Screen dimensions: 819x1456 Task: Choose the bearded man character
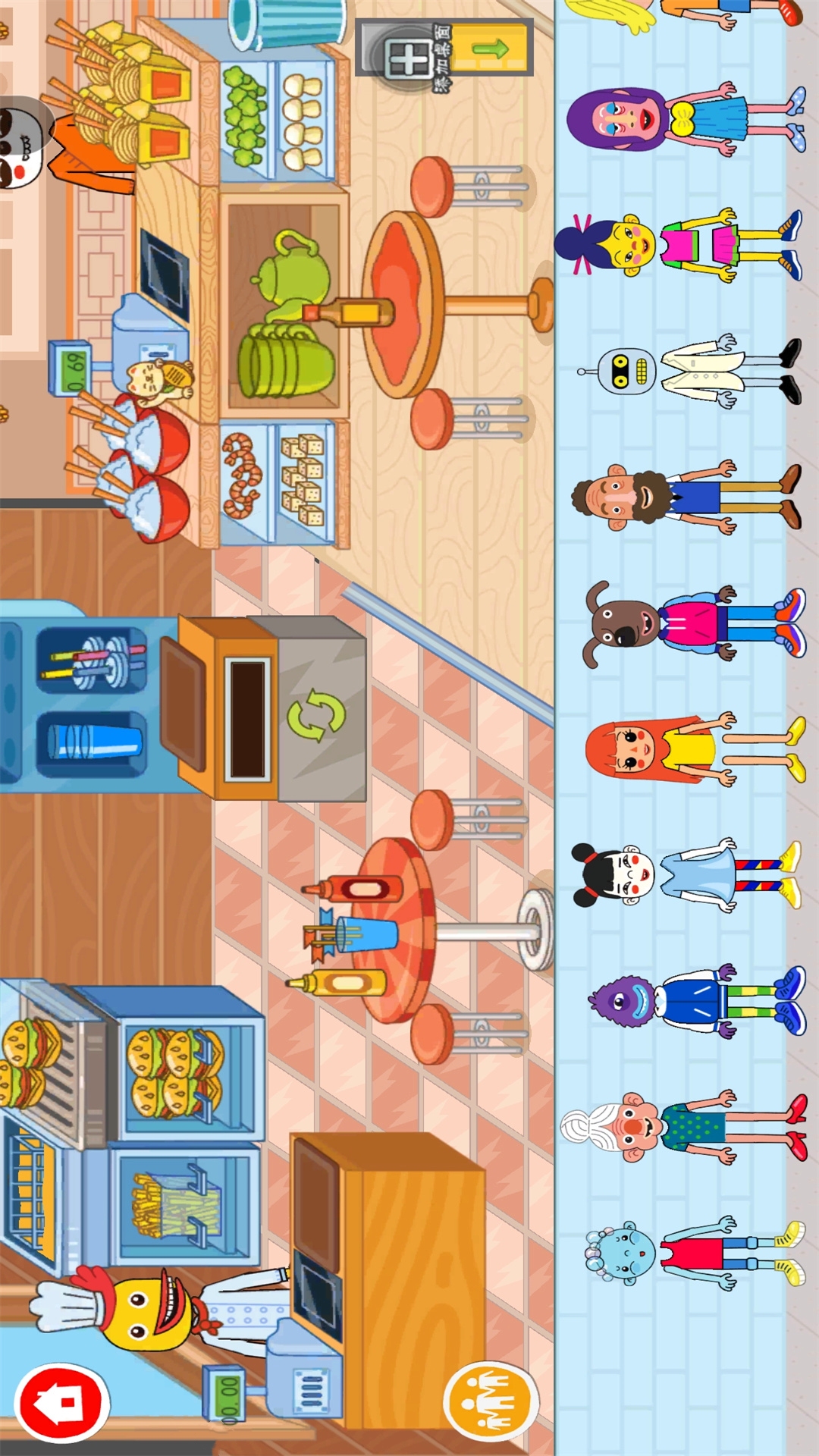[682, 497]
